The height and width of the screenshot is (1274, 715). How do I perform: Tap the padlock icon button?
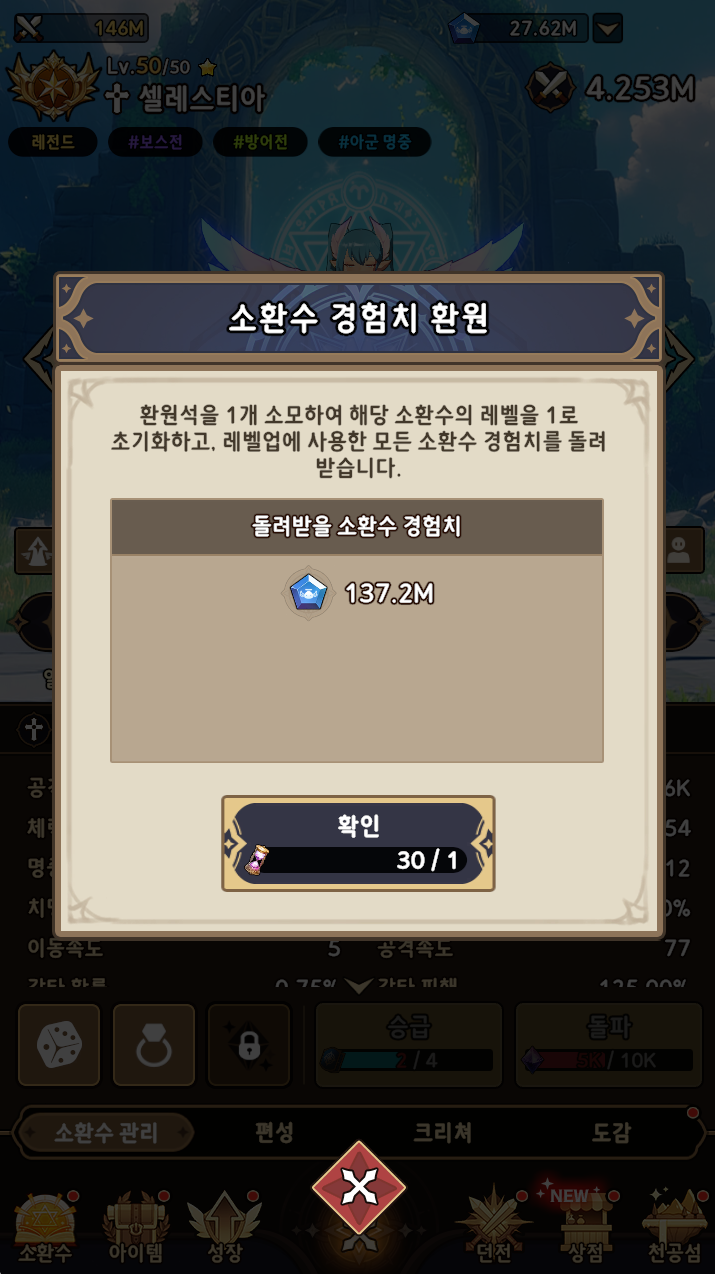click(248, 1046)
